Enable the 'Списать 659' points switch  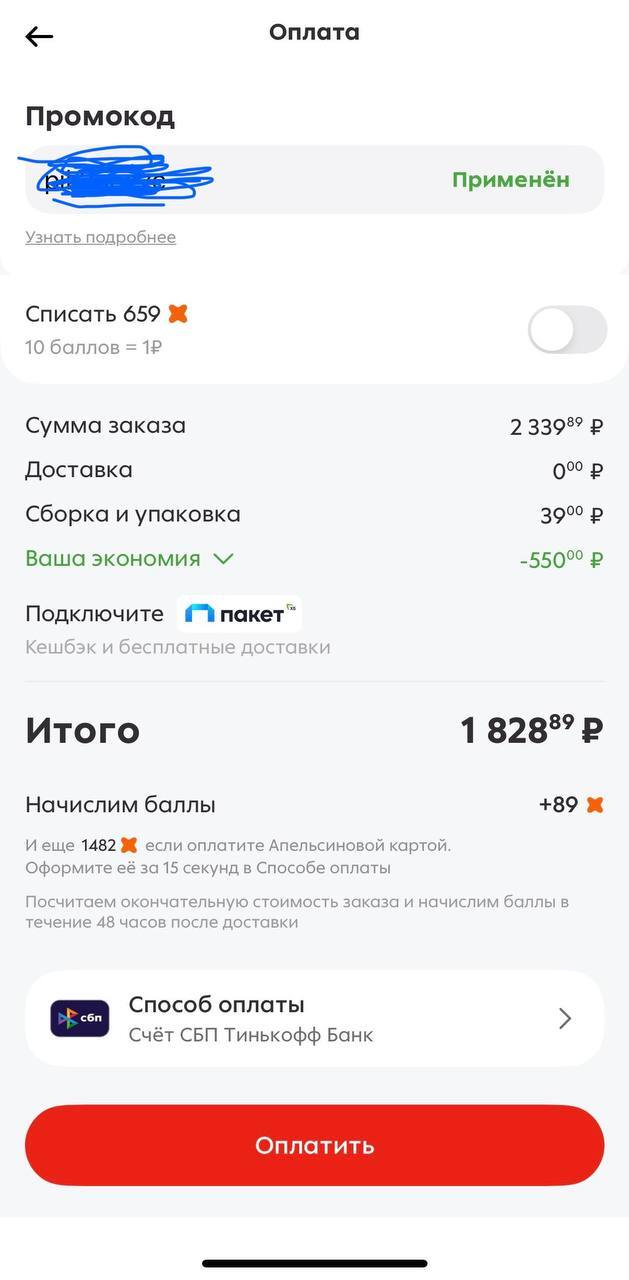click(x=567, y=330)
